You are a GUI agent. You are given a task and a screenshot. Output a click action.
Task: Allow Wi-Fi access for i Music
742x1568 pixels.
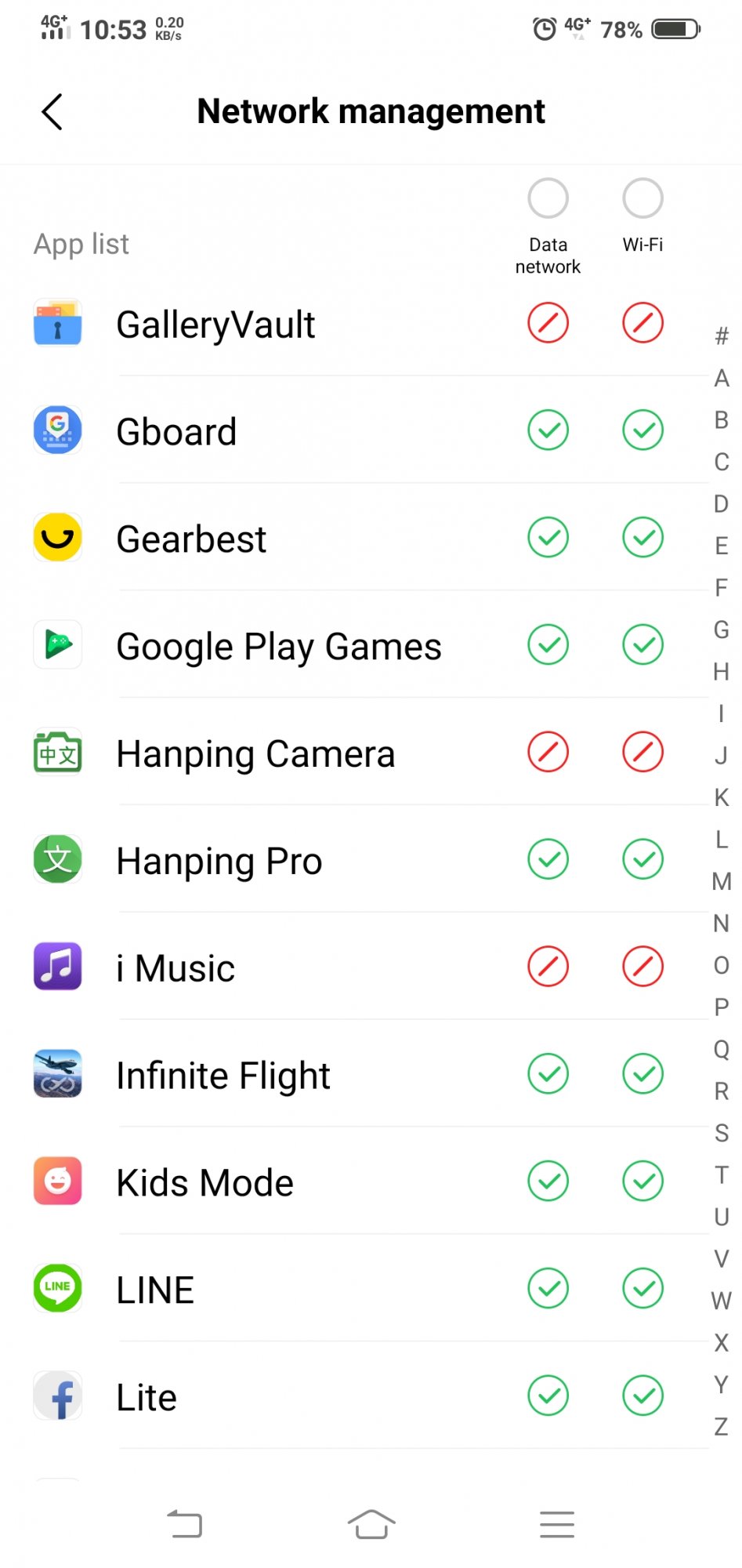click(642, 967)
